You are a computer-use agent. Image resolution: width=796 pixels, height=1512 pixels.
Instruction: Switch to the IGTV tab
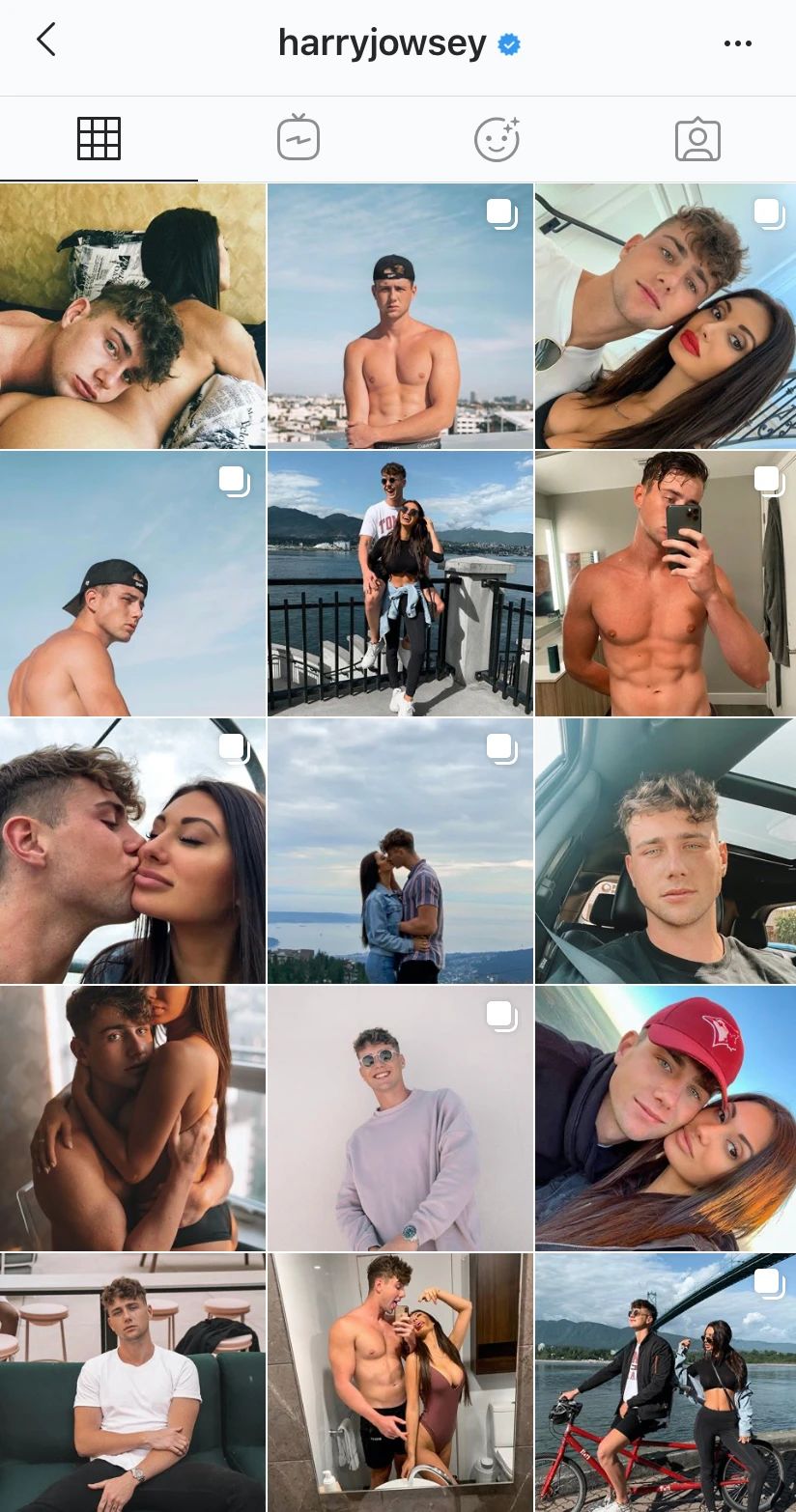298,139
